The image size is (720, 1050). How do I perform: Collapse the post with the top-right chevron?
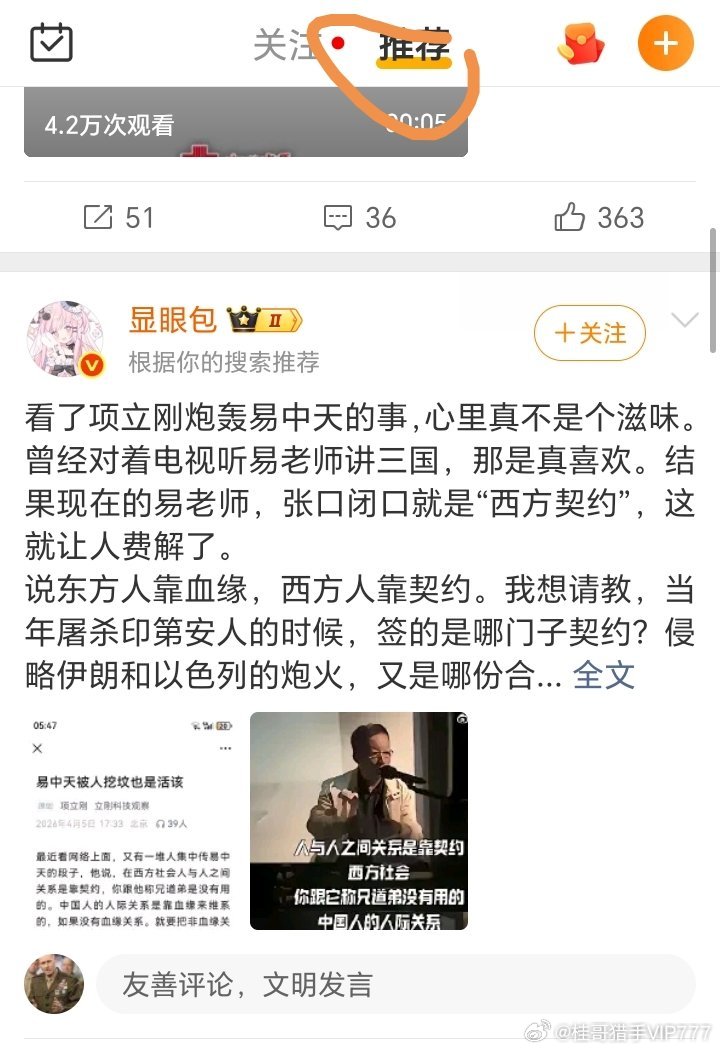click(683, 322)
